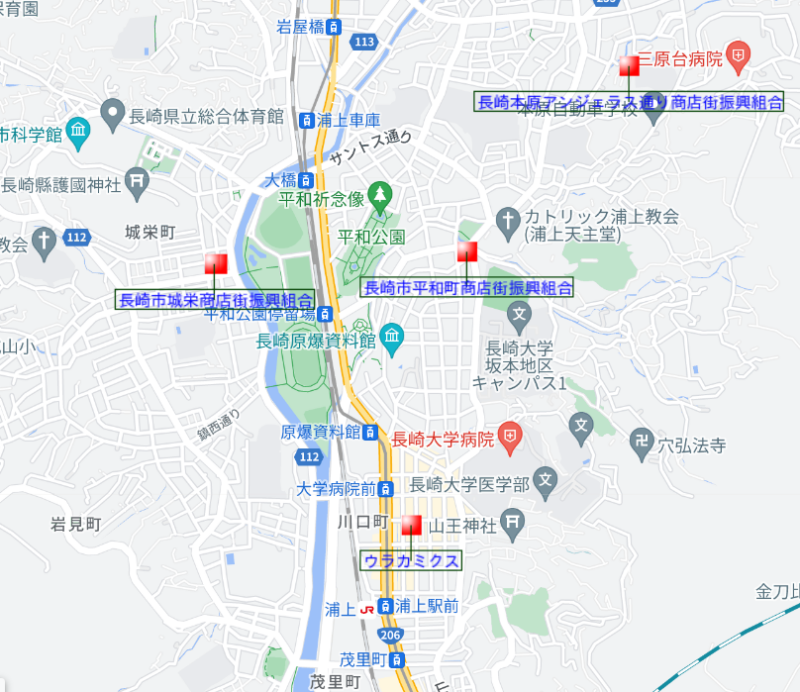
Task: Tap the 三原台病院 hospital pin
Action: (738, 58)
